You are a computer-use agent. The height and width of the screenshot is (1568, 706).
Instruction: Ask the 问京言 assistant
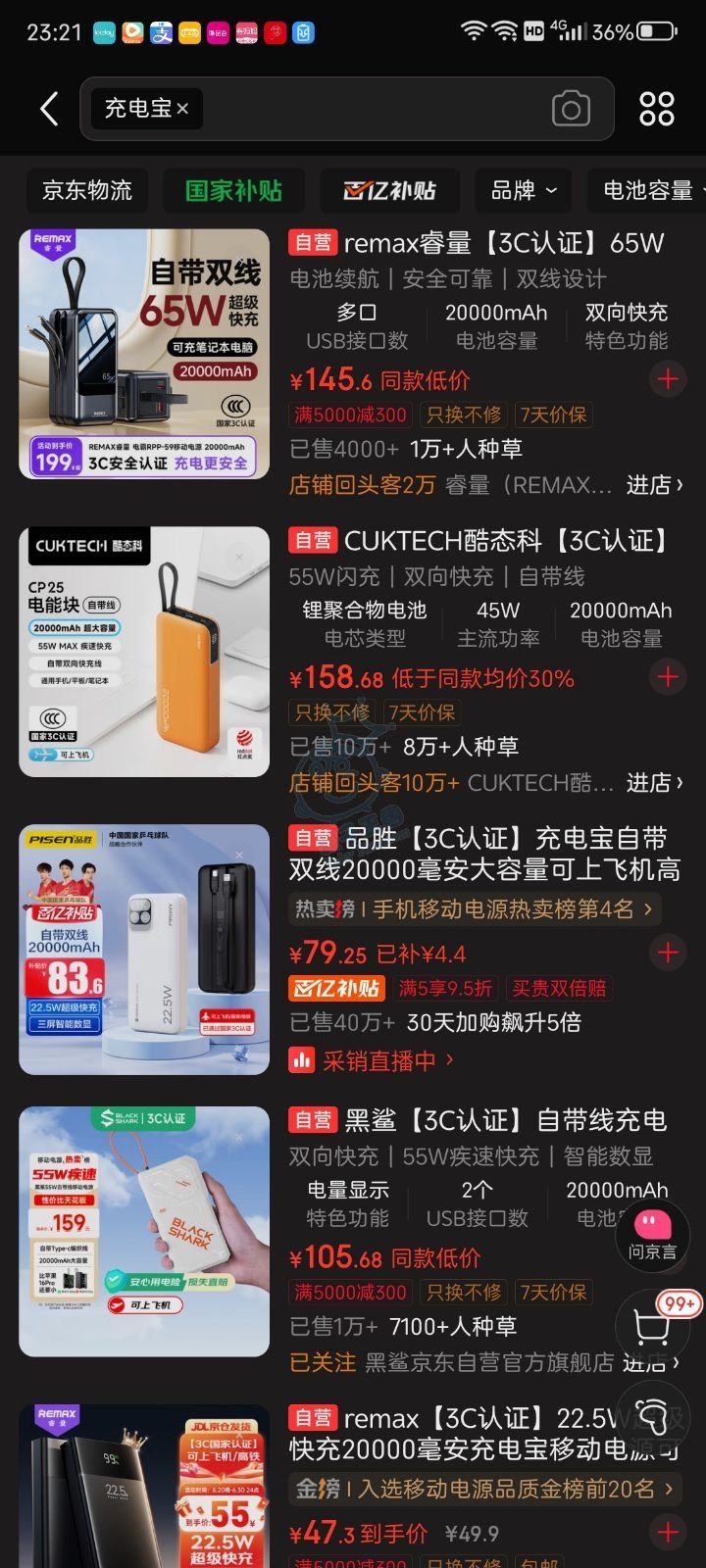652,1234
